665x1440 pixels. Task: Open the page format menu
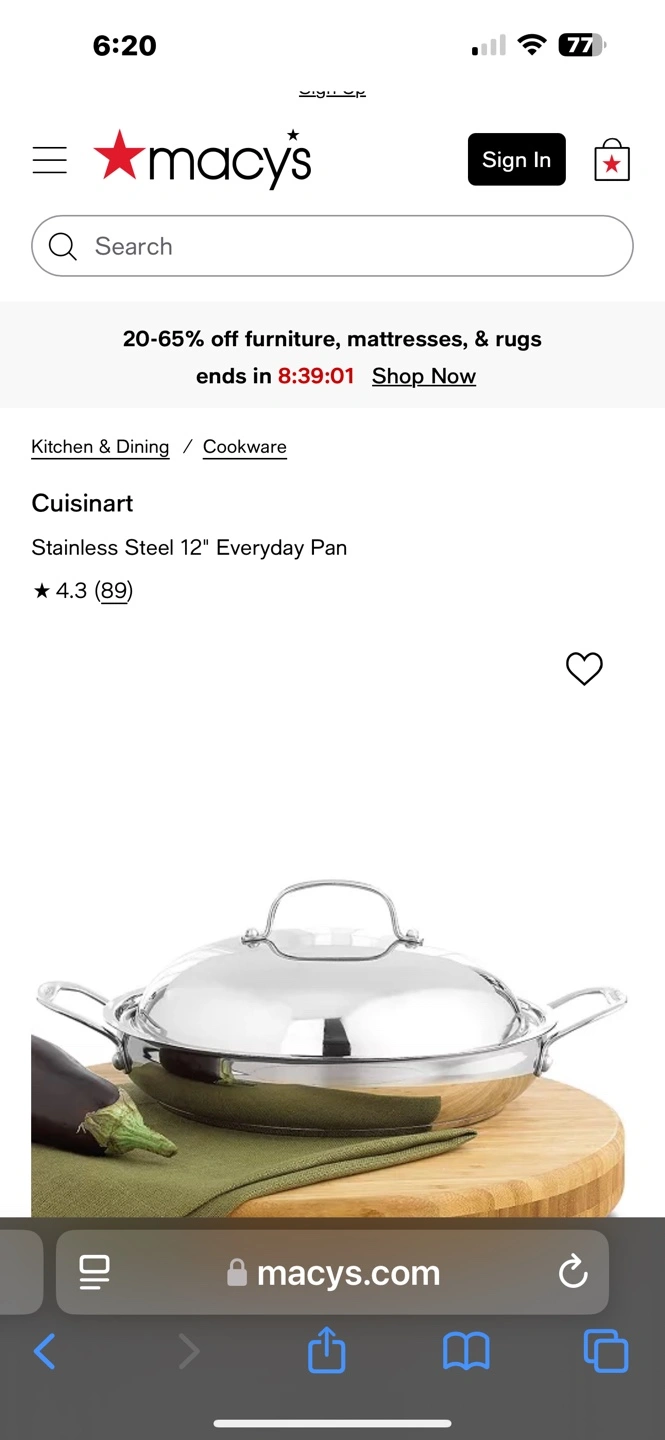94,1272
